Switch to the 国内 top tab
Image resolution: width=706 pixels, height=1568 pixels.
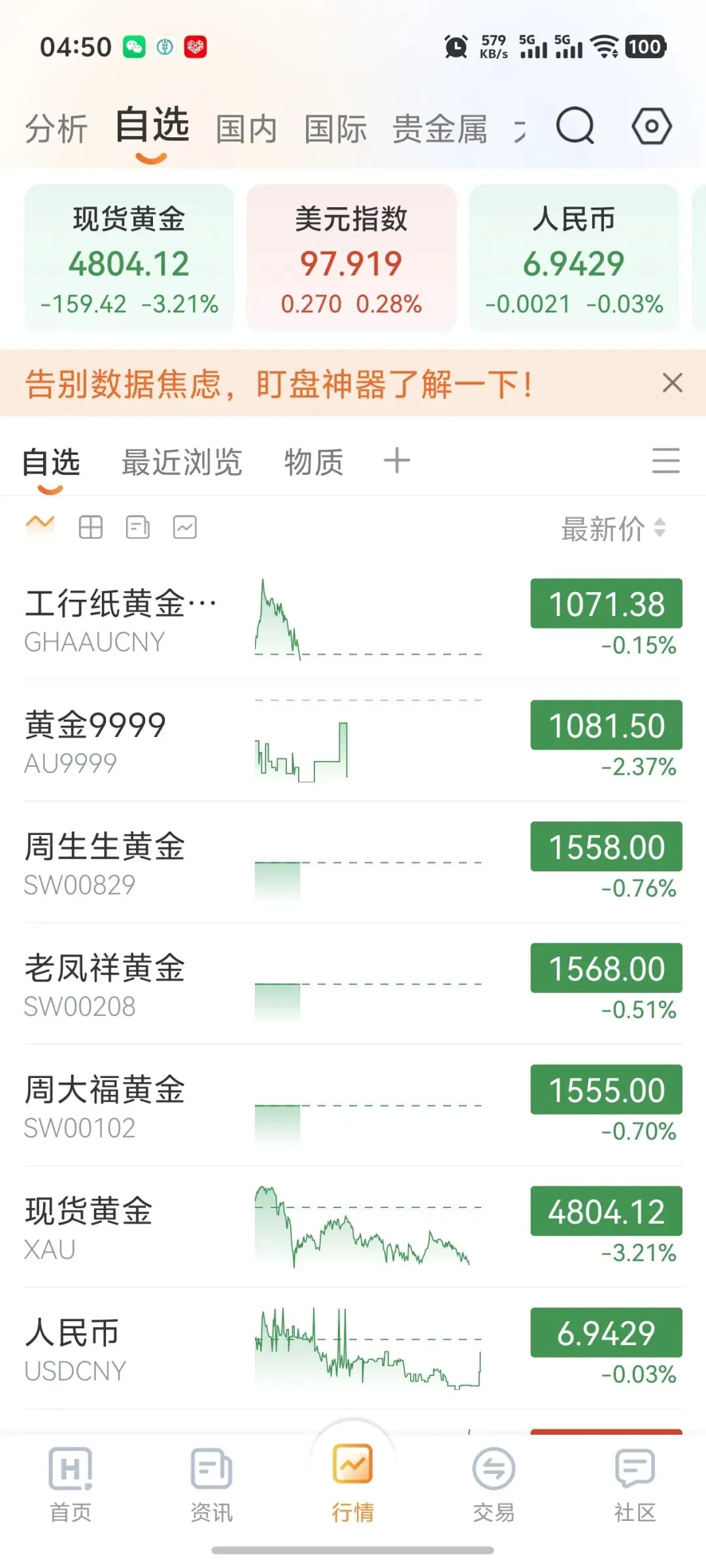click(x=246, y=128)
